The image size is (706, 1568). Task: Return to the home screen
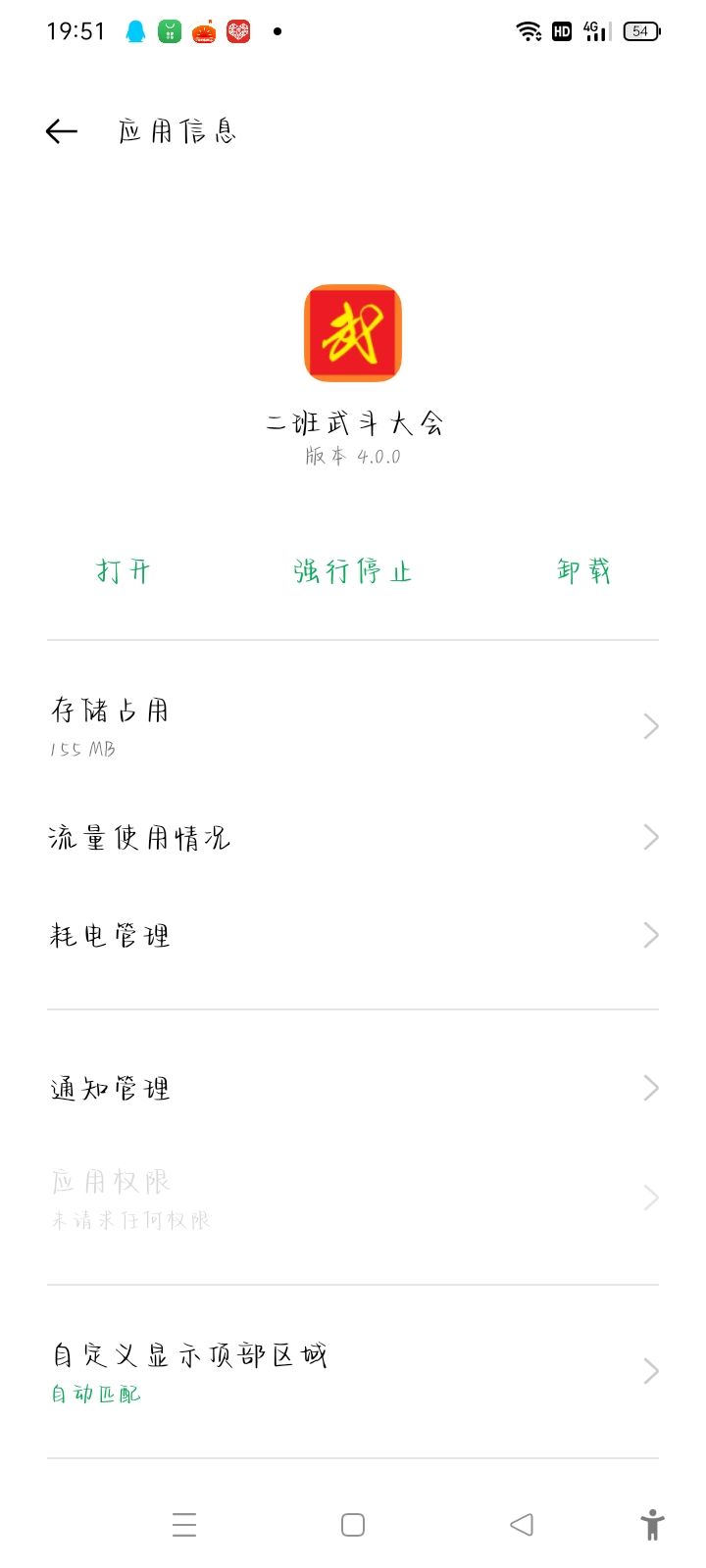tap(353, 1525)
